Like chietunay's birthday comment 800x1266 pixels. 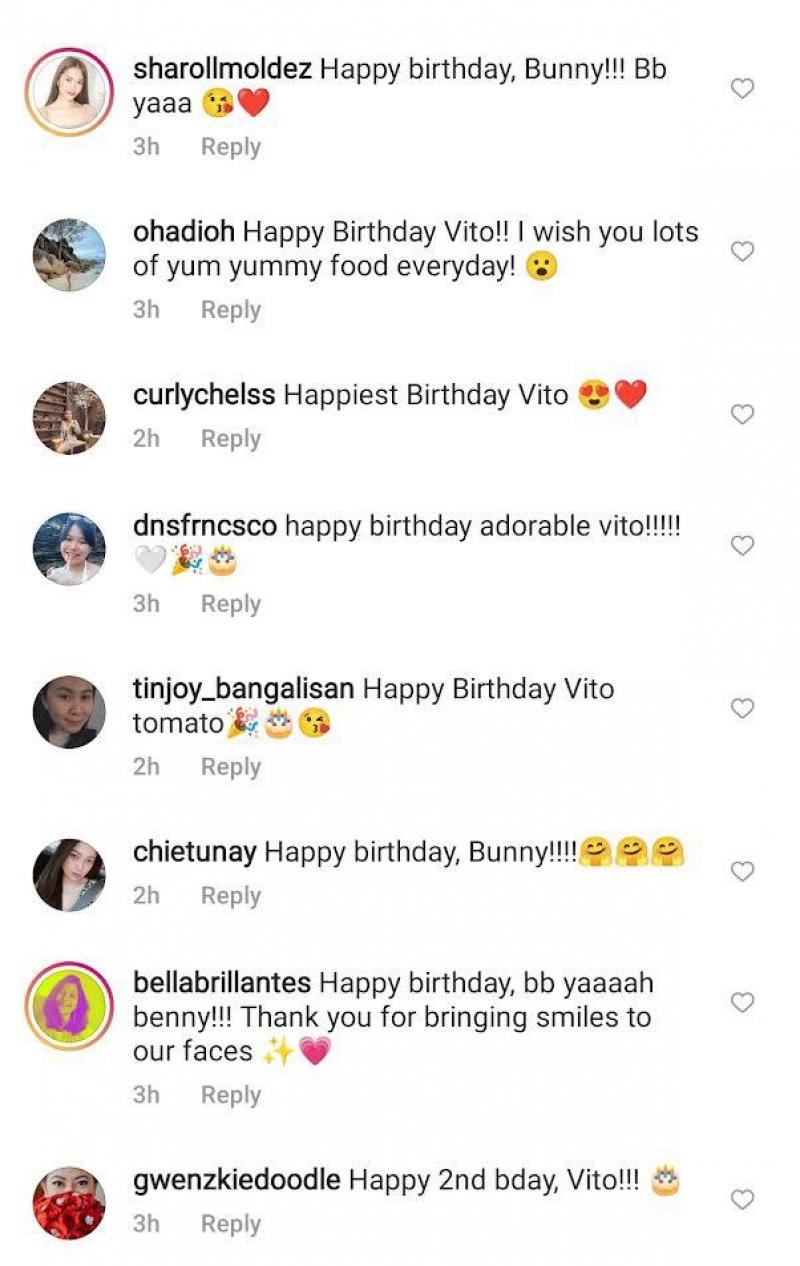742,871
